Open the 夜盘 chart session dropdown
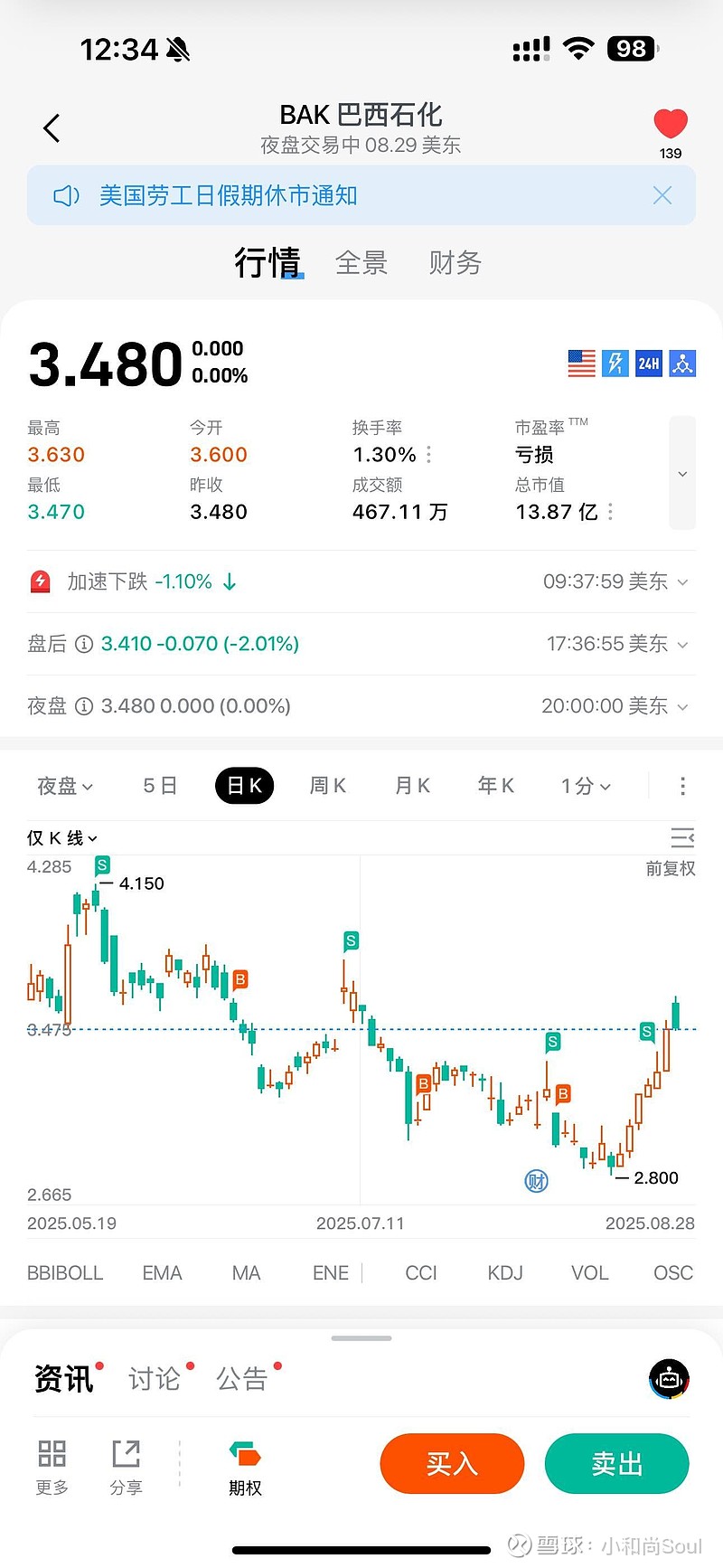The image size is (723, 1568). (x=65, y=786)
